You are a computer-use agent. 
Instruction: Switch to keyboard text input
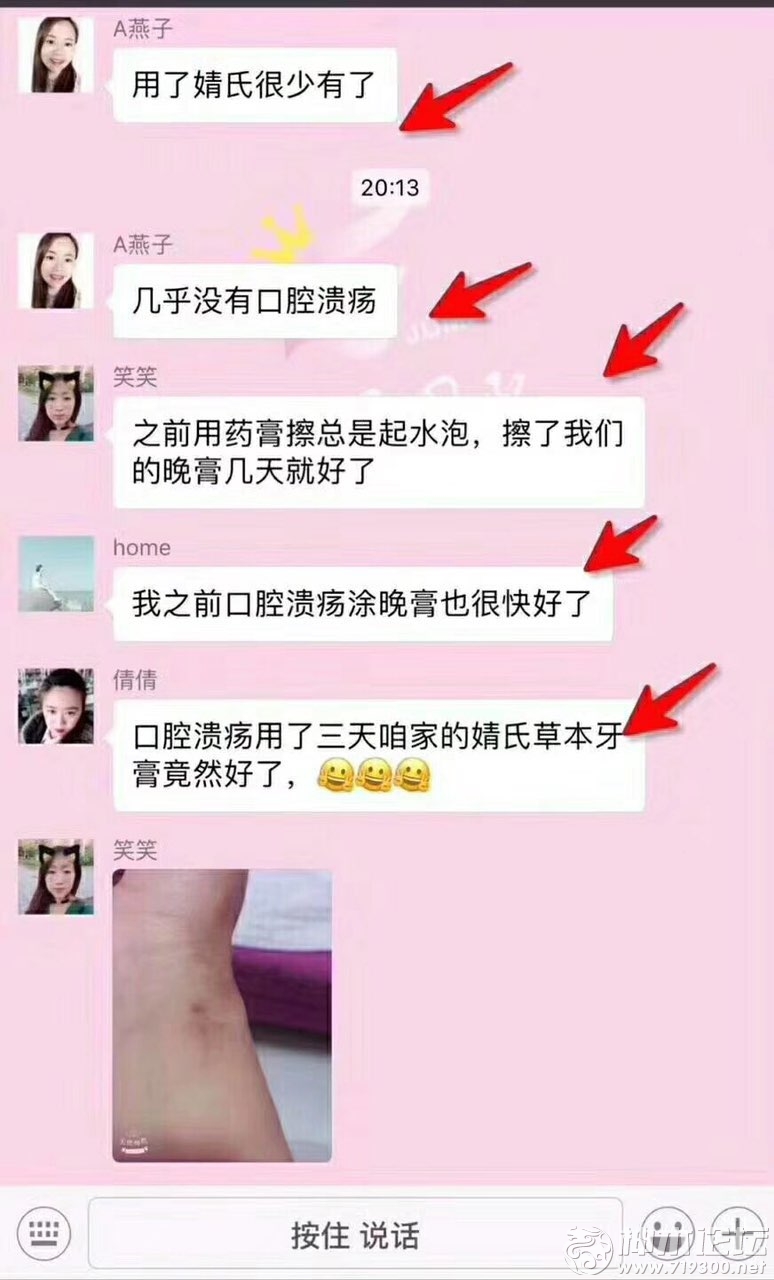pyautogui.click(x=43, y=1232)
